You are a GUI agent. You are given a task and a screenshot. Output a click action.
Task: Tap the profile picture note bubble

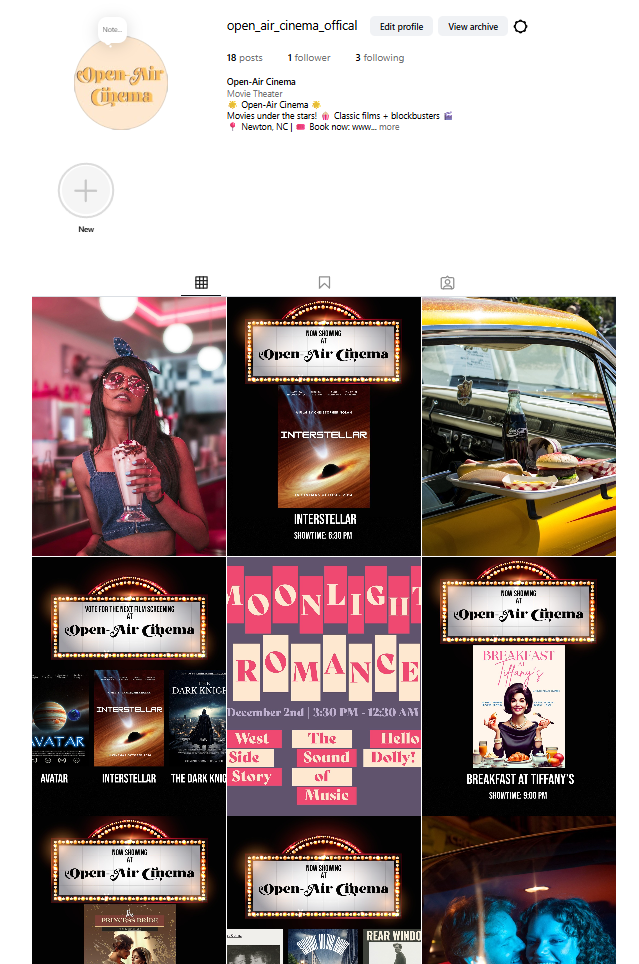[x=111, y=30]
